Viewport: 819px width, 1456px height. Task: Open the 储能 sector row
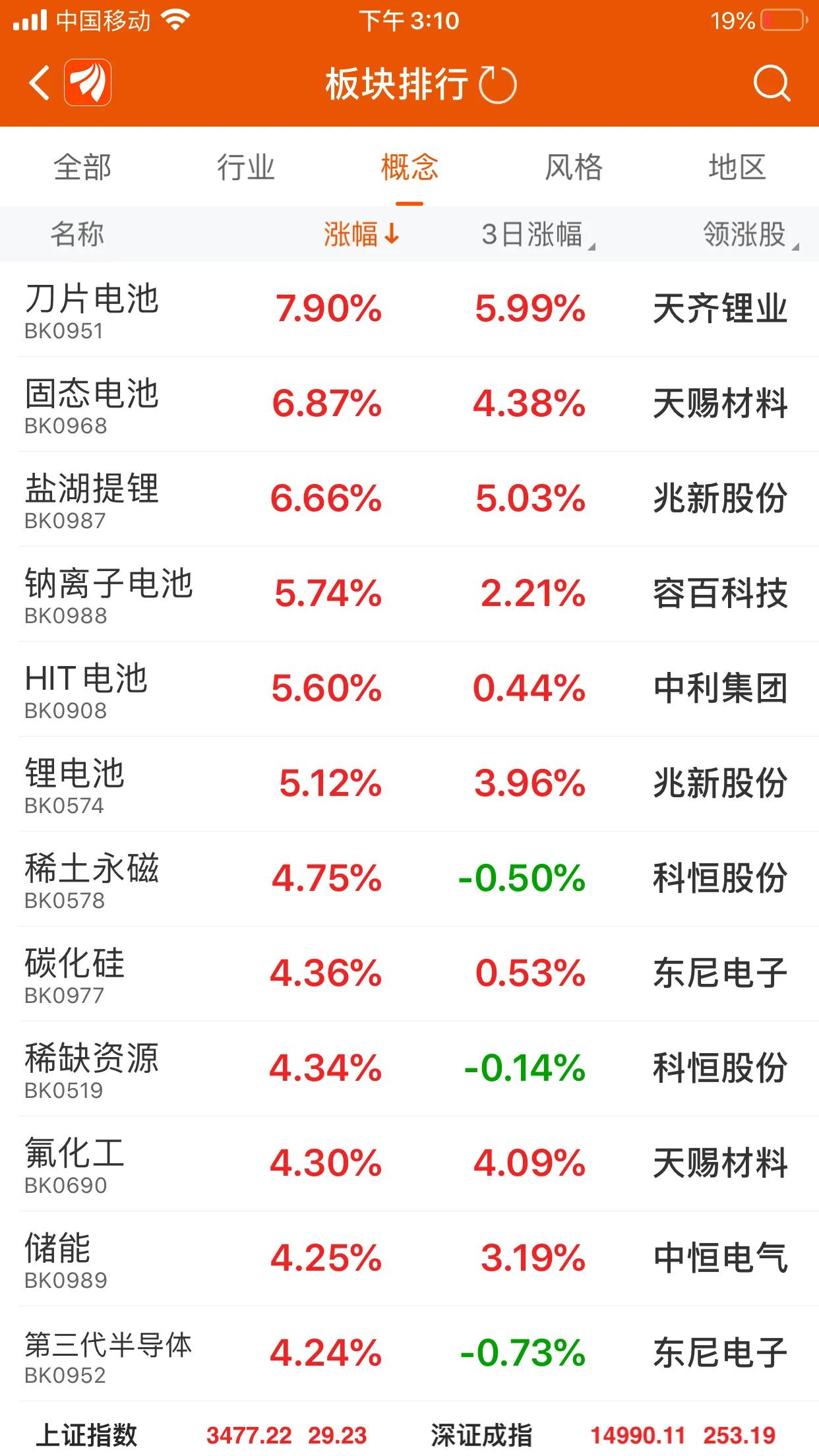pyautogui.click(x=409, y=1258)
